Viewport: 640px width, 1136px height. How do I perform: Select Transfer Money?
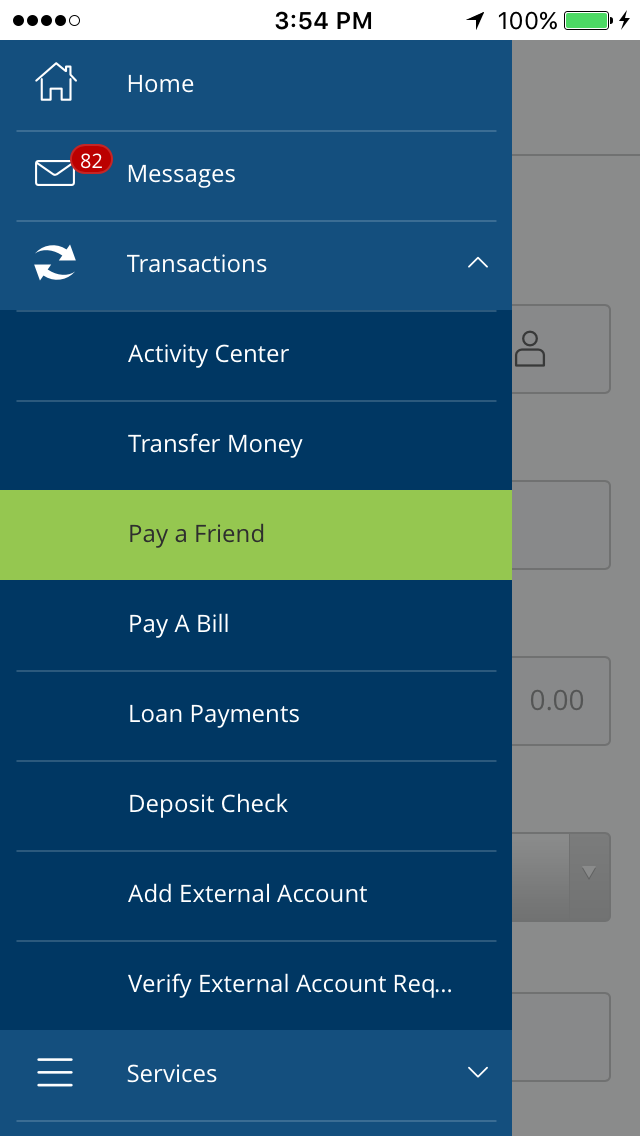point(256,445)
